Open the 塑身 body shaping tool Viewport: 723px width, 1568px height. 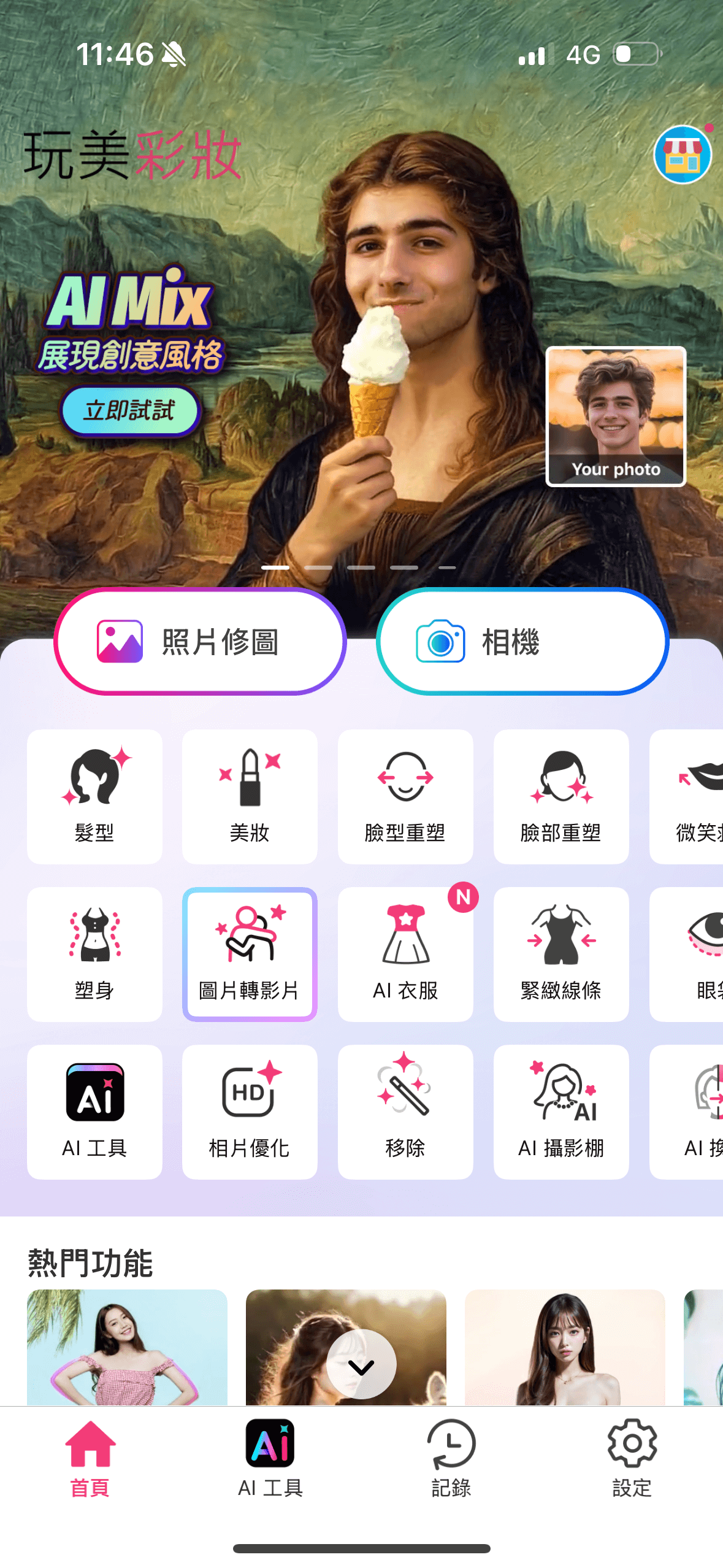[94, 954]
